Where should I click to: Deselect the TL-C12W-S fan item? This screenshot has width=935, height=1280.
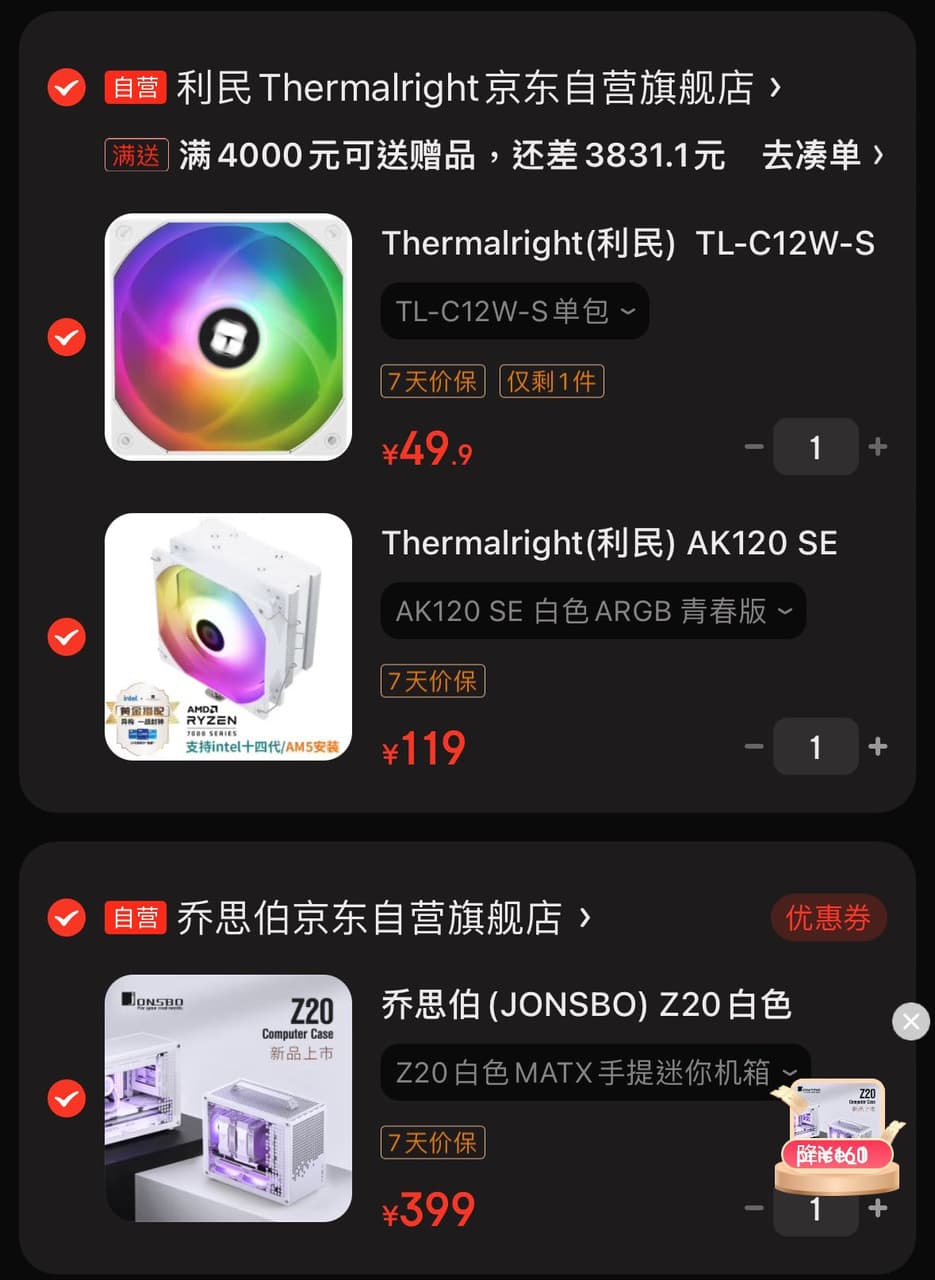[67, 337]
